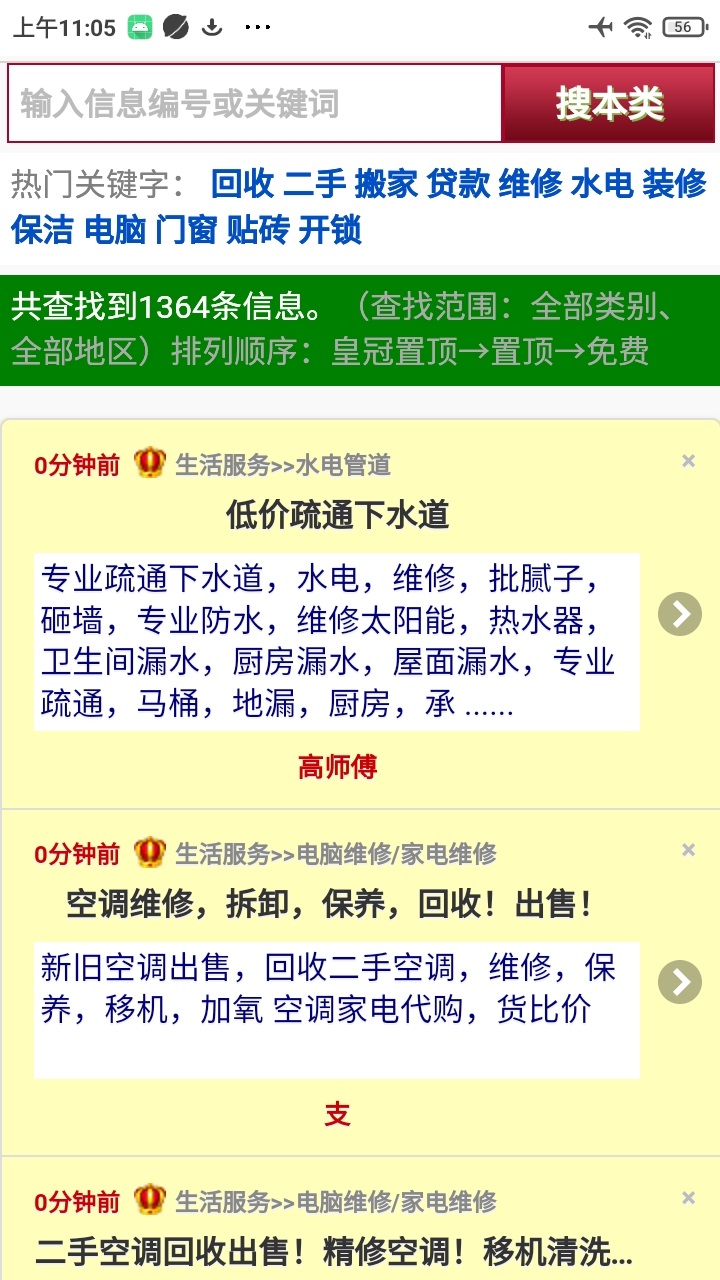Open the 空调维修，拆卸，保养 listing
Image resolution: width=720 pixels, height=1280 pixels.
330,905
